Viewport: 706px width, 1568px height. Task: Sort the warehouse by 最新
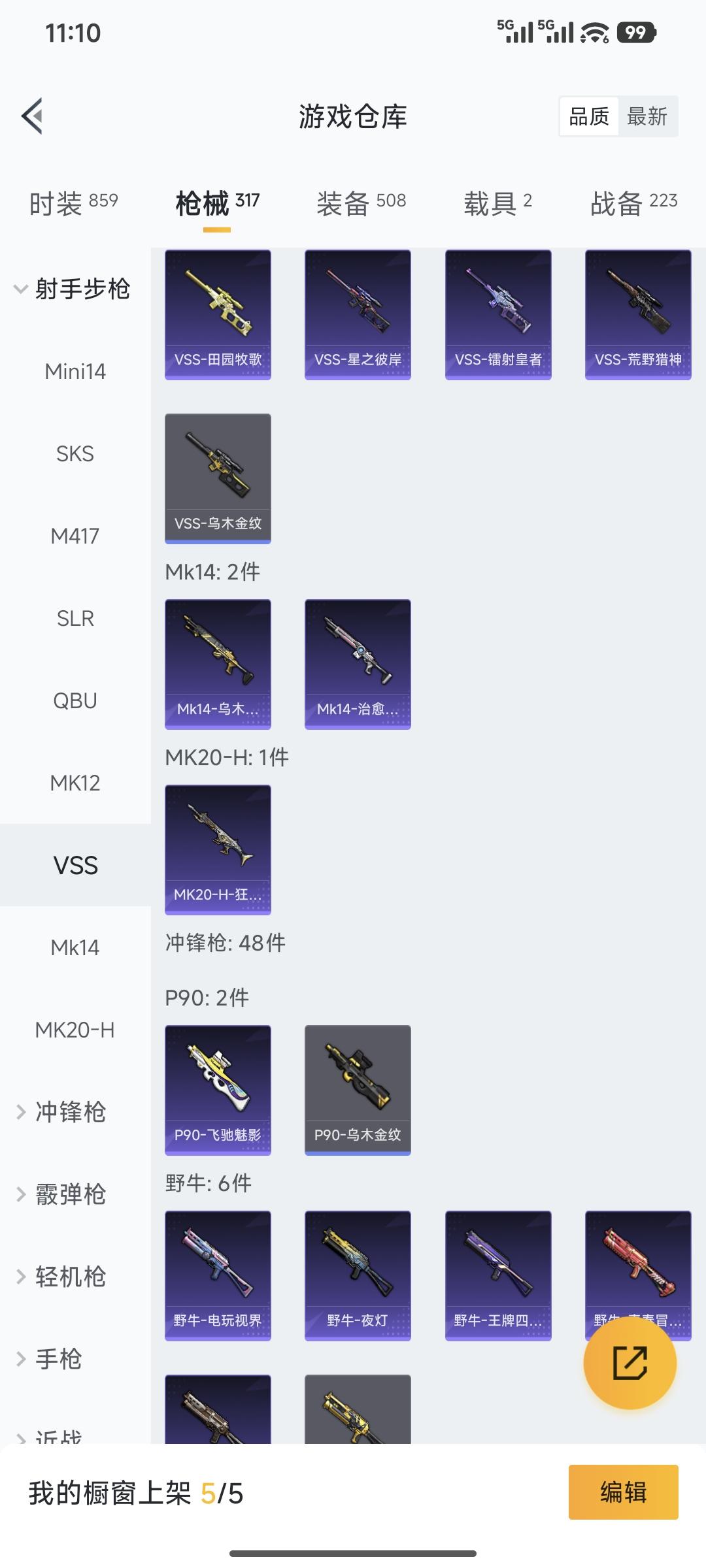(647, 116)
